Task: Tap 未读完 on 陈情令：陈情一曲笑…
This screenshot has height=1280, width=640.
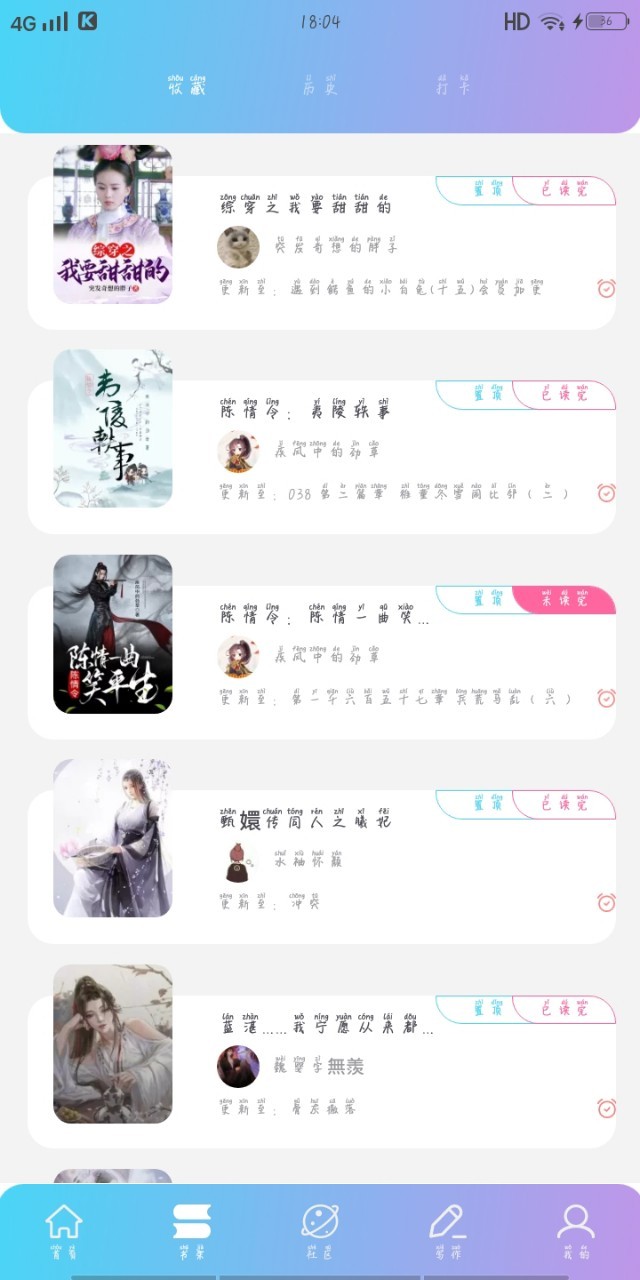Action: tap(564, 600)
